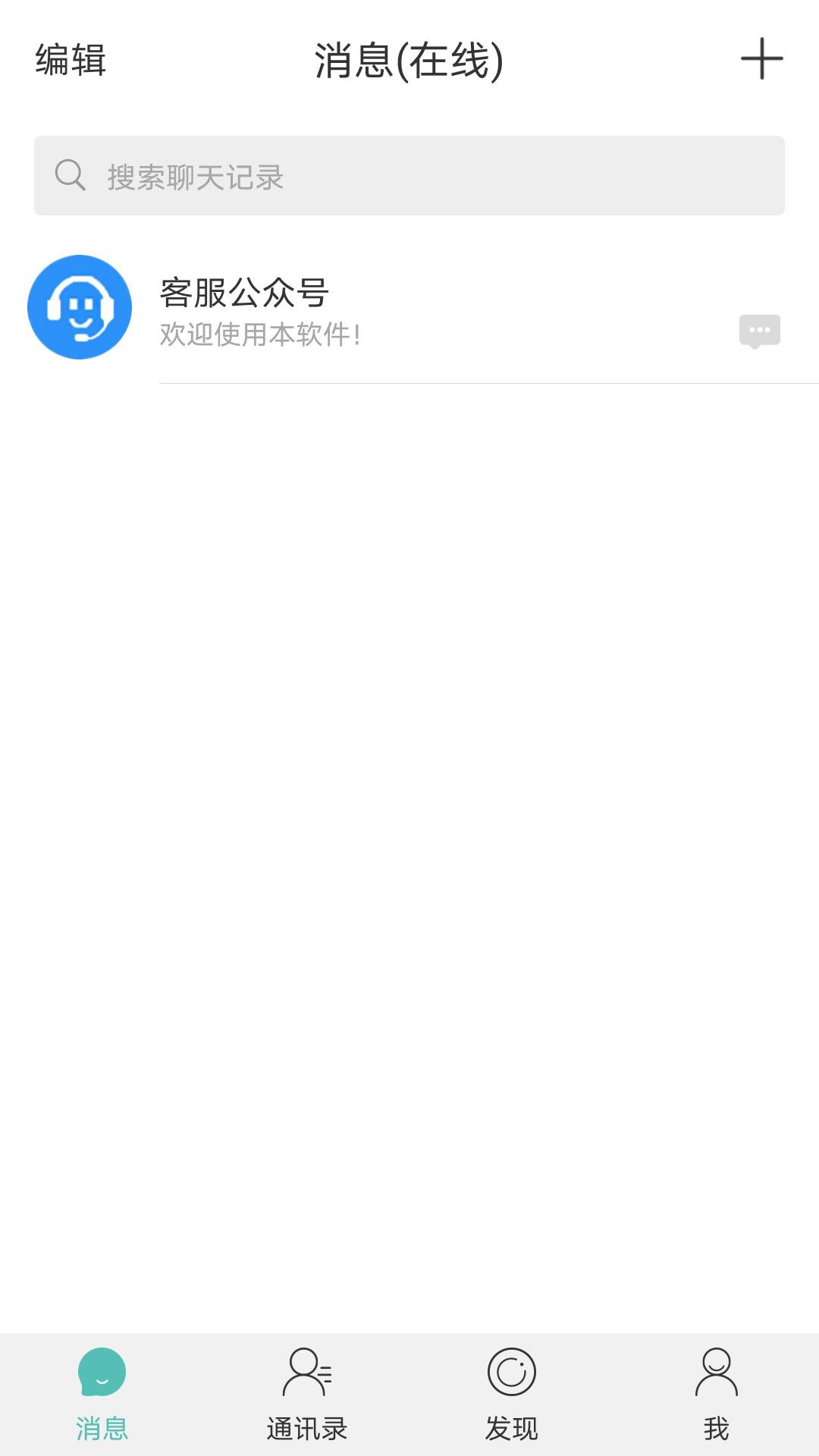
Task: Click the muted message indicator icon
Action: click(x=761, y=331)
